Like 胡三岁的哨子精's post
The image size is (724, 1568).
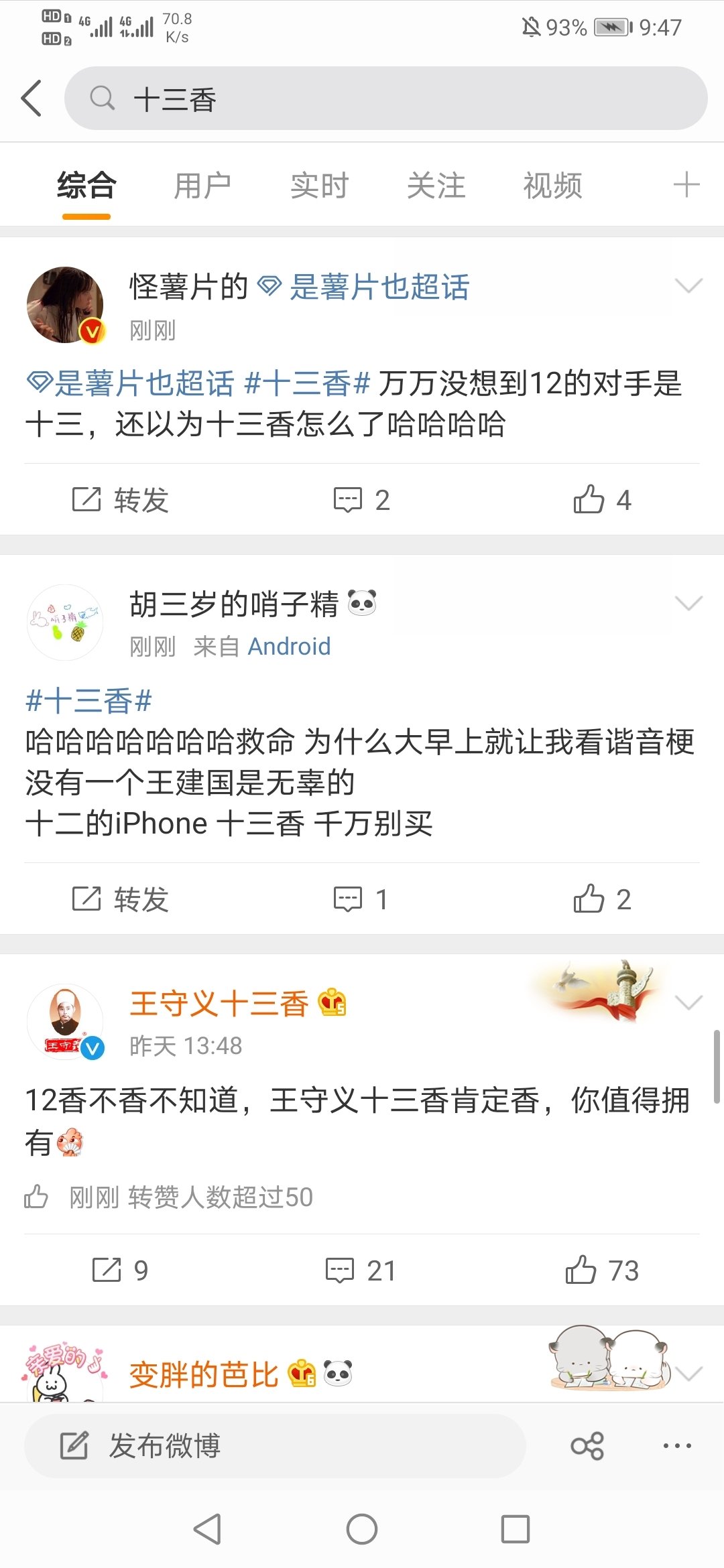(602, 899)
